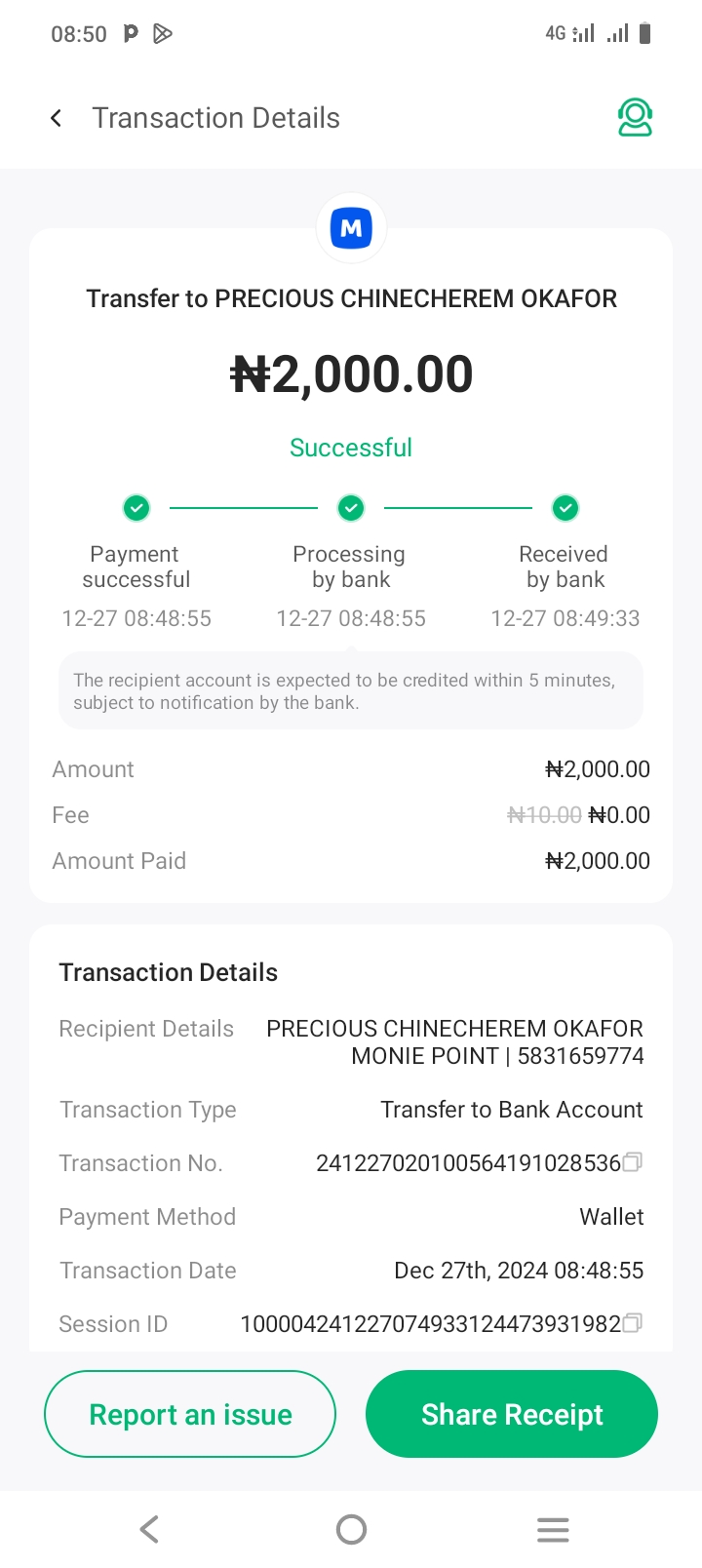Tap Report an issue button

pos(190,1414)
